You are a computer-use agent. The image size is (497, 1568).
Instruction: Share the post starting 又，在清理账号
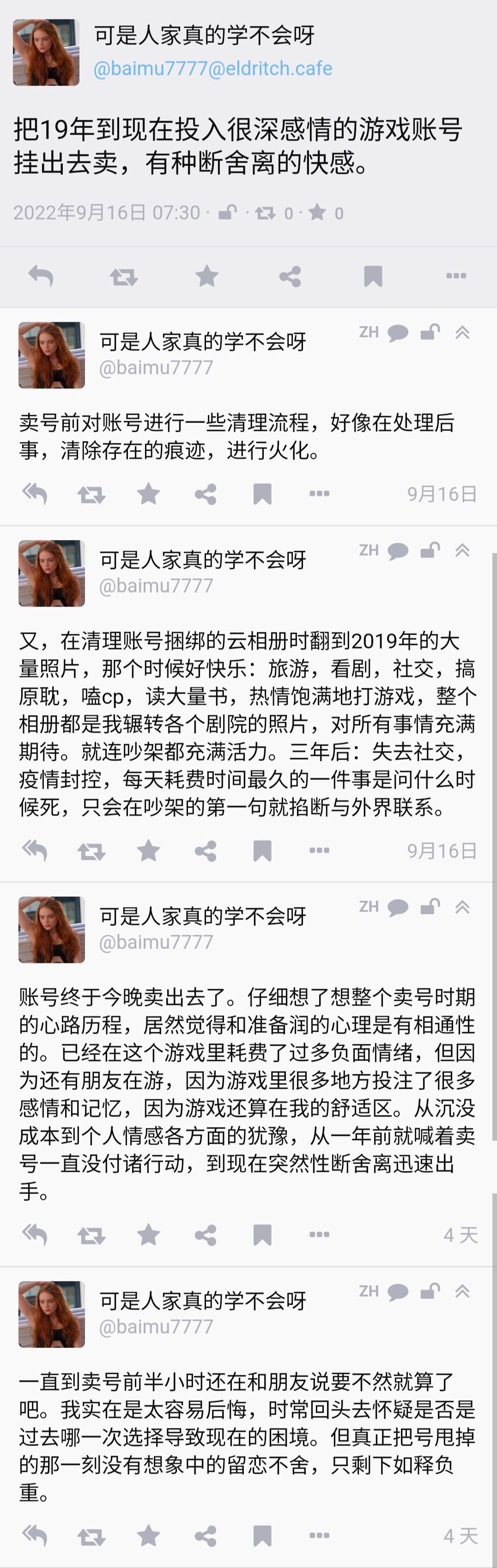[206, 851]
